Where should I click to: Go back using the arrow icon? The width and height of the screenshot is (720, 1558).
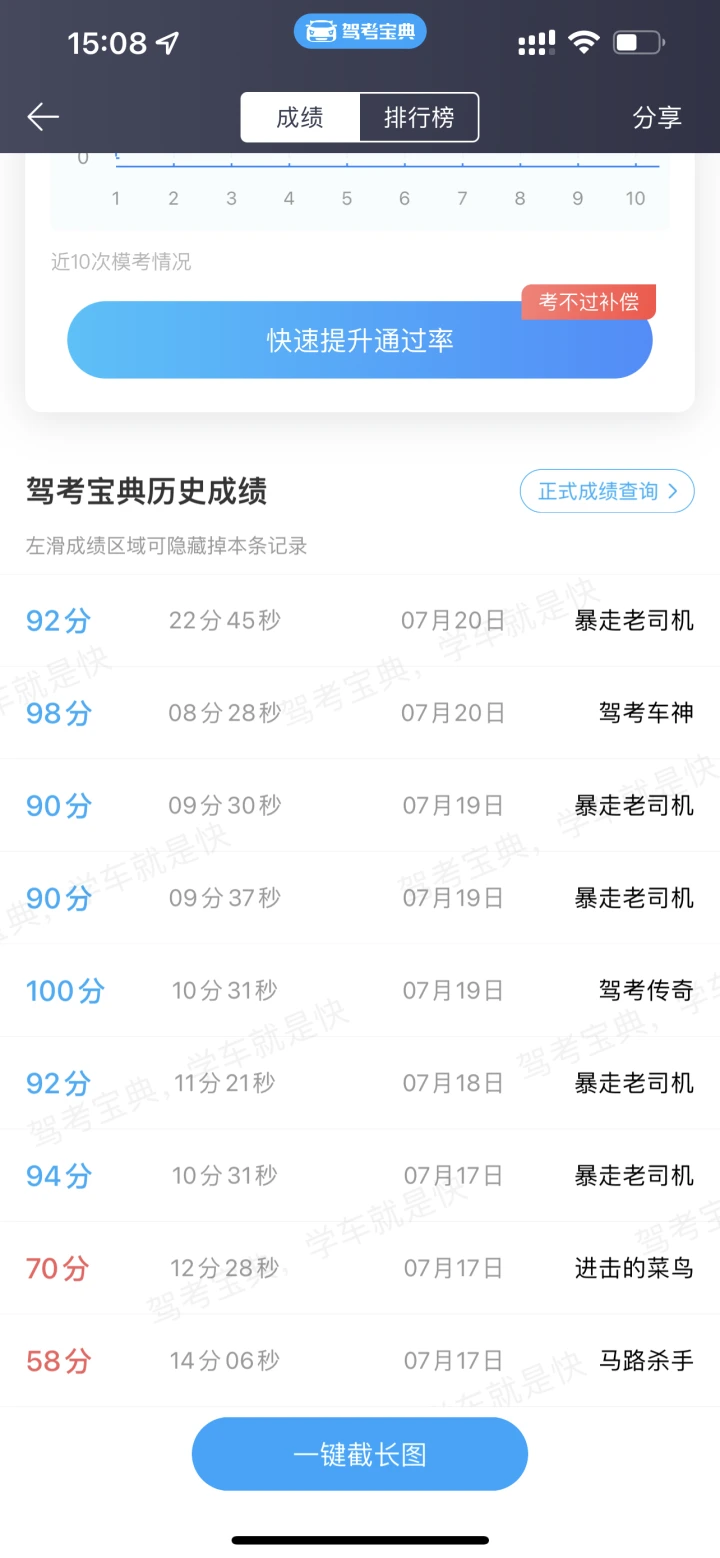[43, 117]
